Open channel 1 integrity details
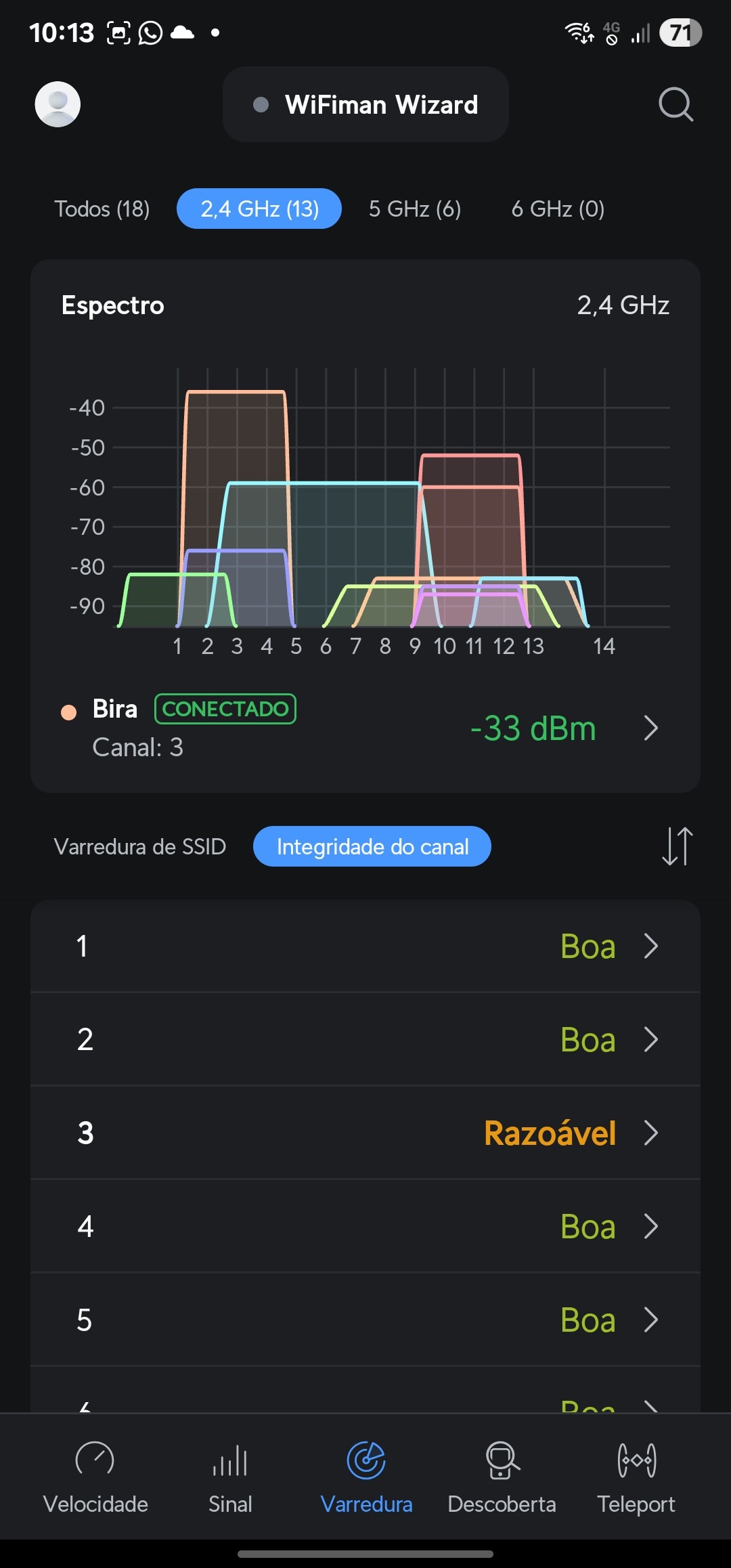The width and height of the screenshot is (731, 1568). (365, 946)
